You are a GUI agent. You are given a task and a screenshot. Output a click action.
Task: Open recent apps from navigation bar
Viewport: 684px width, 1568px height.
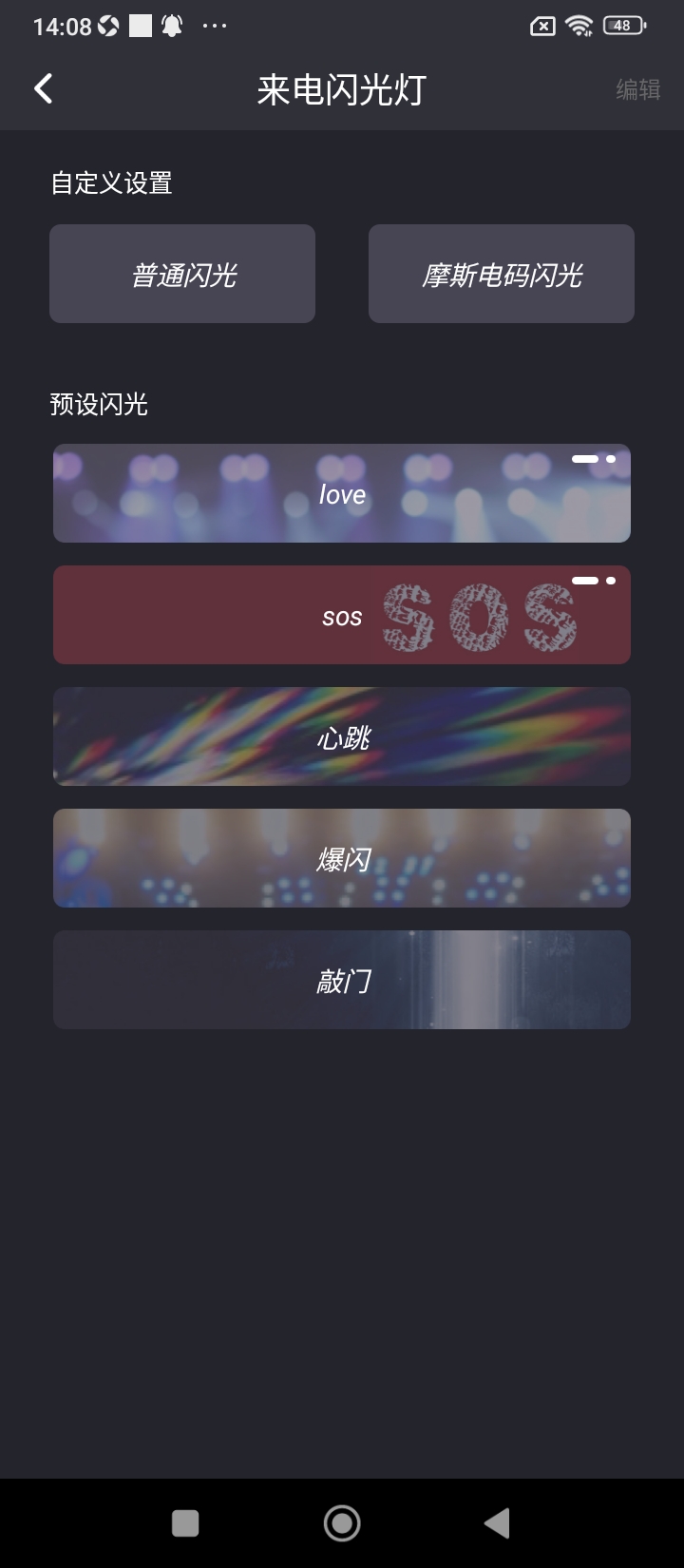click(x=185, y=1523)
